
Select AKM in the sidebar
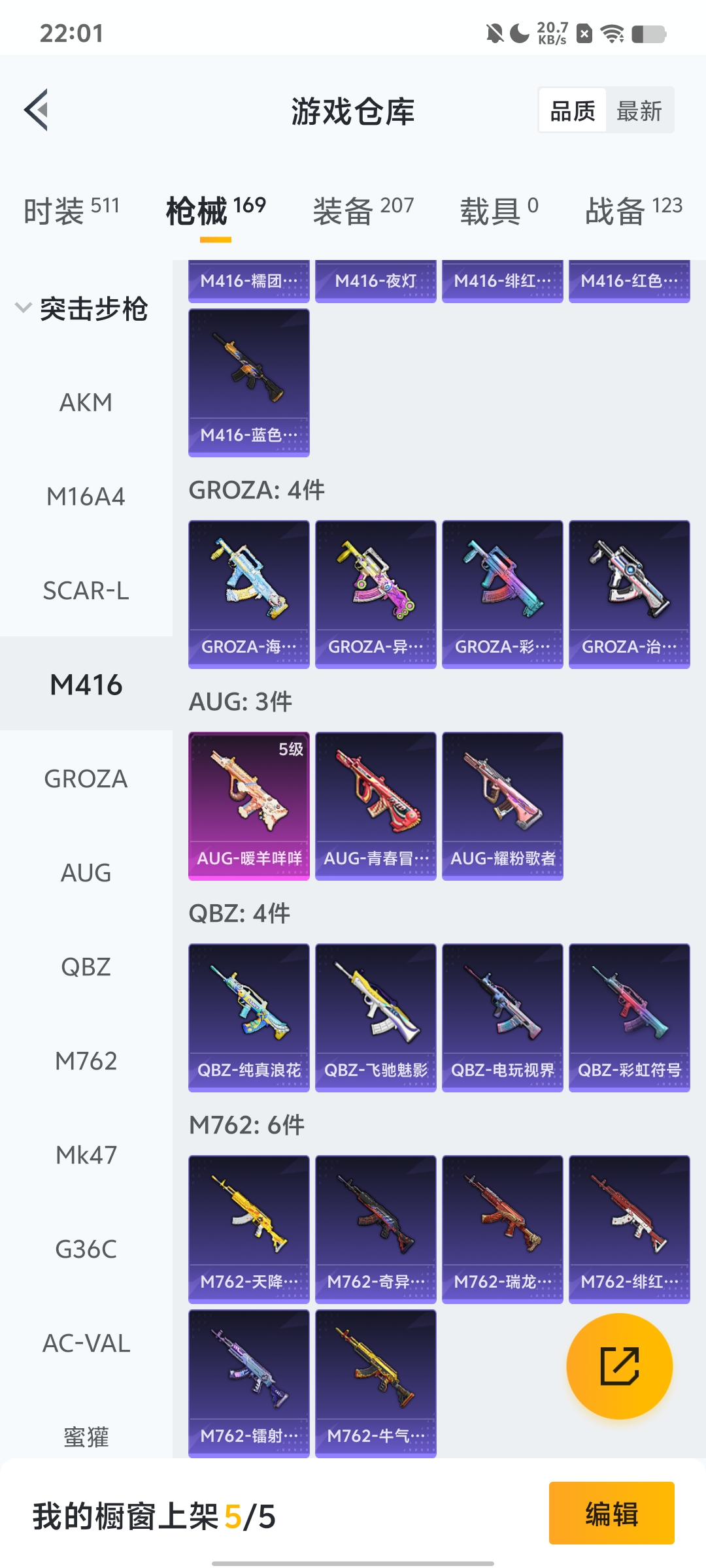[86, 402]
